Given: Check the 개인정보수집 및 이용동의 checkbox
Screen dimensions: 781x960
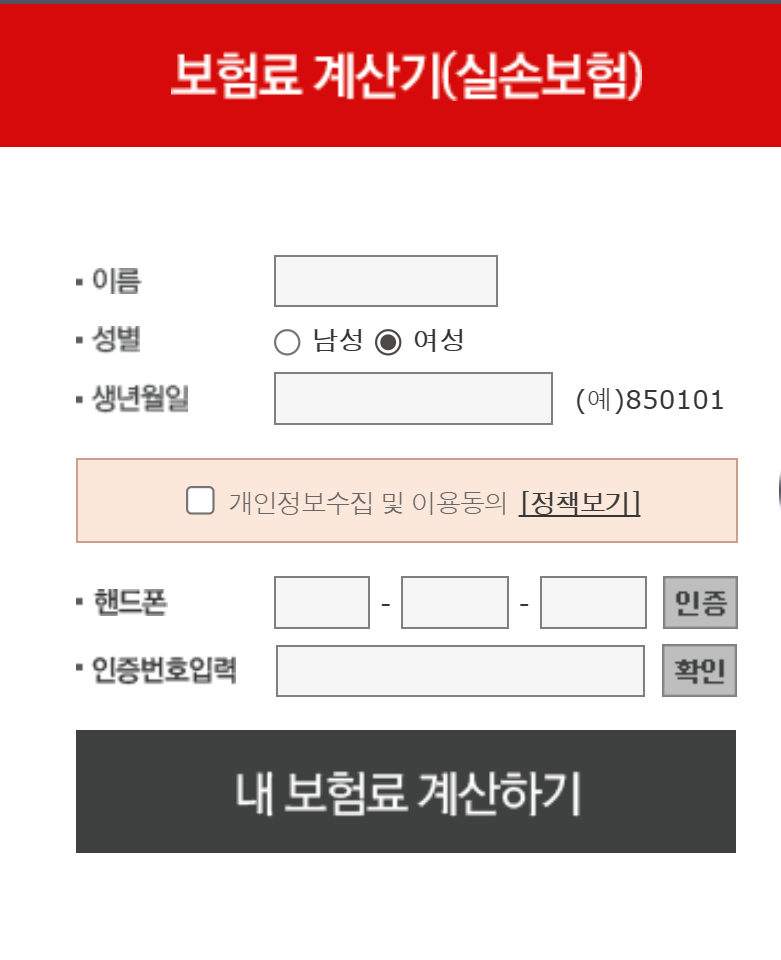Looking at the screenshot, I should (x=200, y=500).
